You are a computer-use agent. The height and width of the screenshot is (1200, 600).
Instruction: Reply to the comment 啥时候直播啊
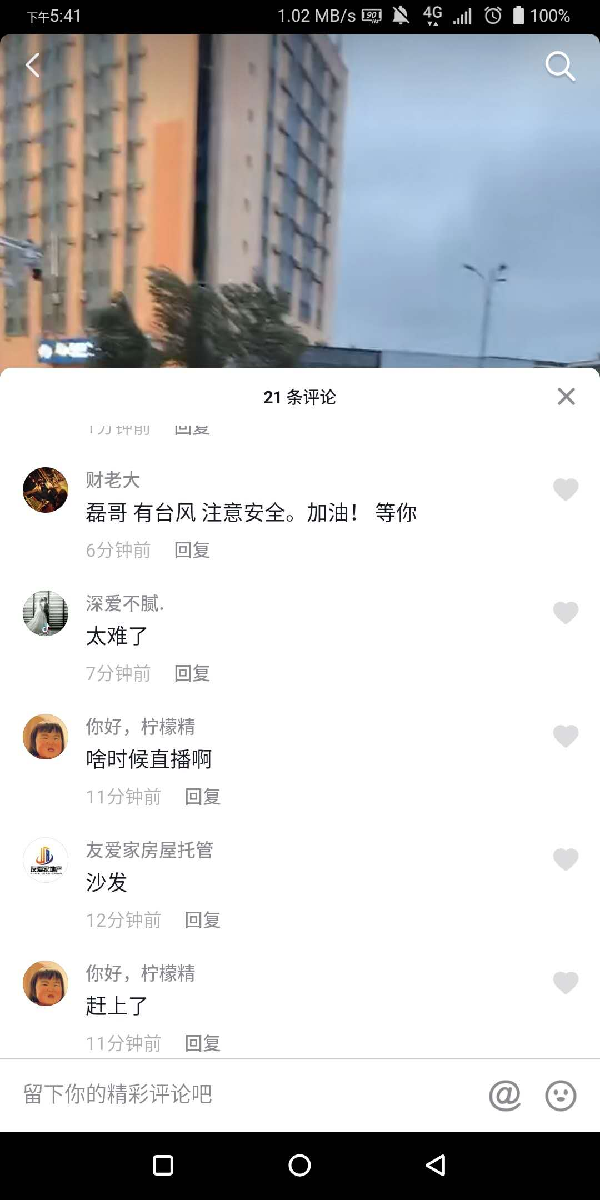pos(202,797)
